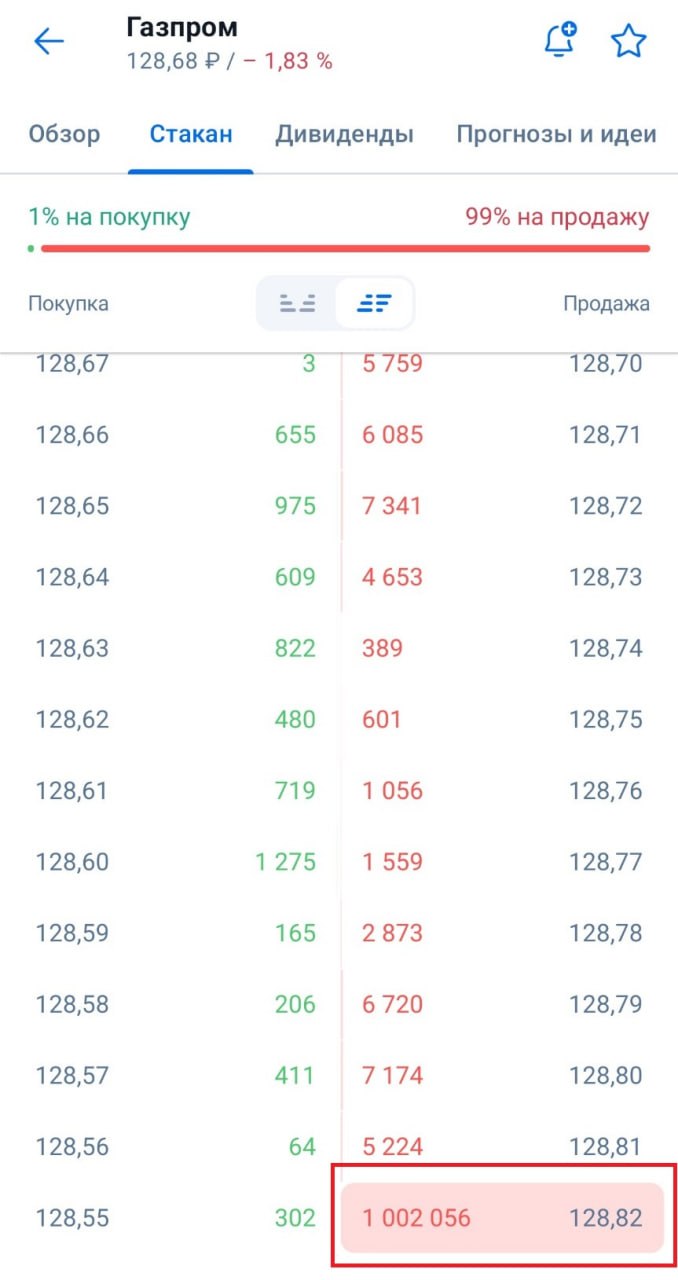The width and height of the screenshot is (678, 1280).
Task: Select the equal-lines order book layout
Action: (297, 303)
